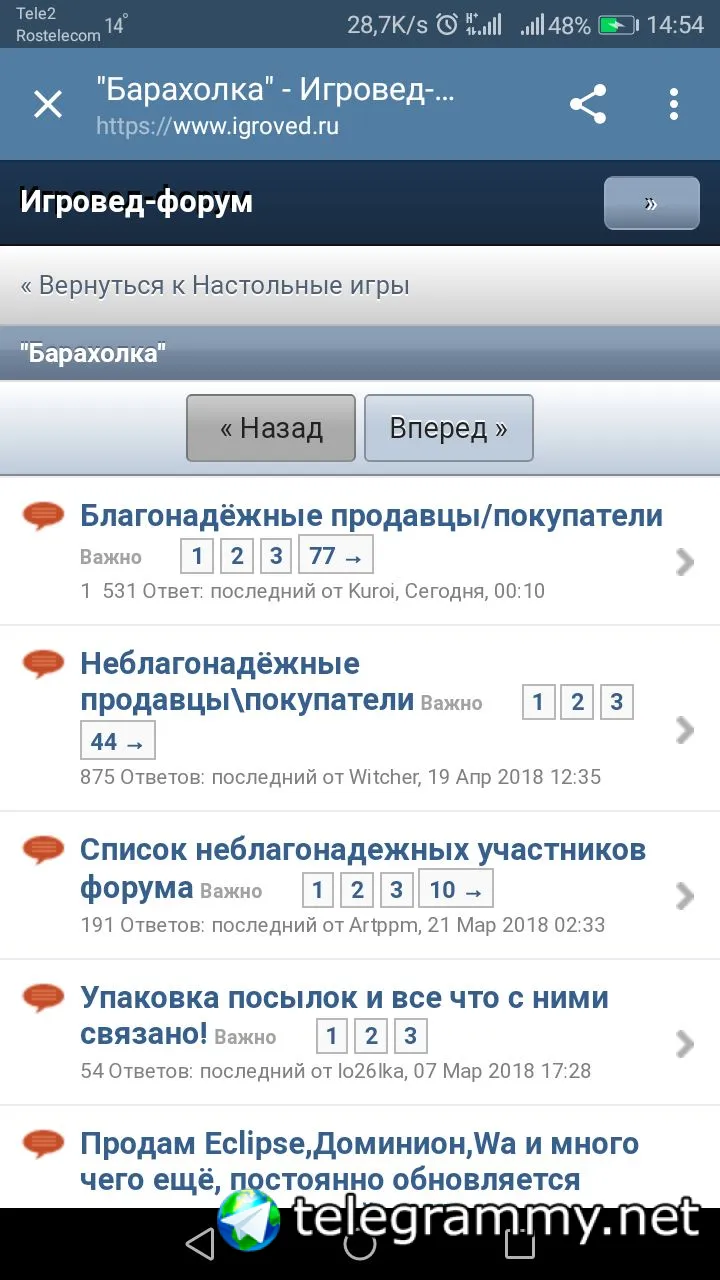The image size is (720, 1280).
Task: Open Список неблагонадежных участников форума
Action: point(363,850)
